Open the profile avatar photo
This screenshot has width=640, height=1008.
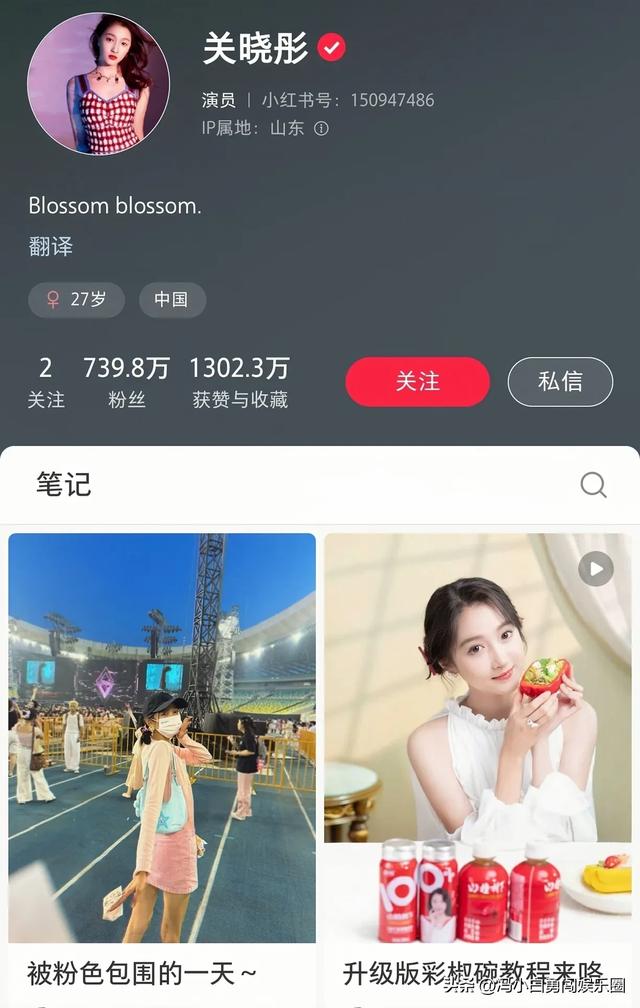(98, 83)
